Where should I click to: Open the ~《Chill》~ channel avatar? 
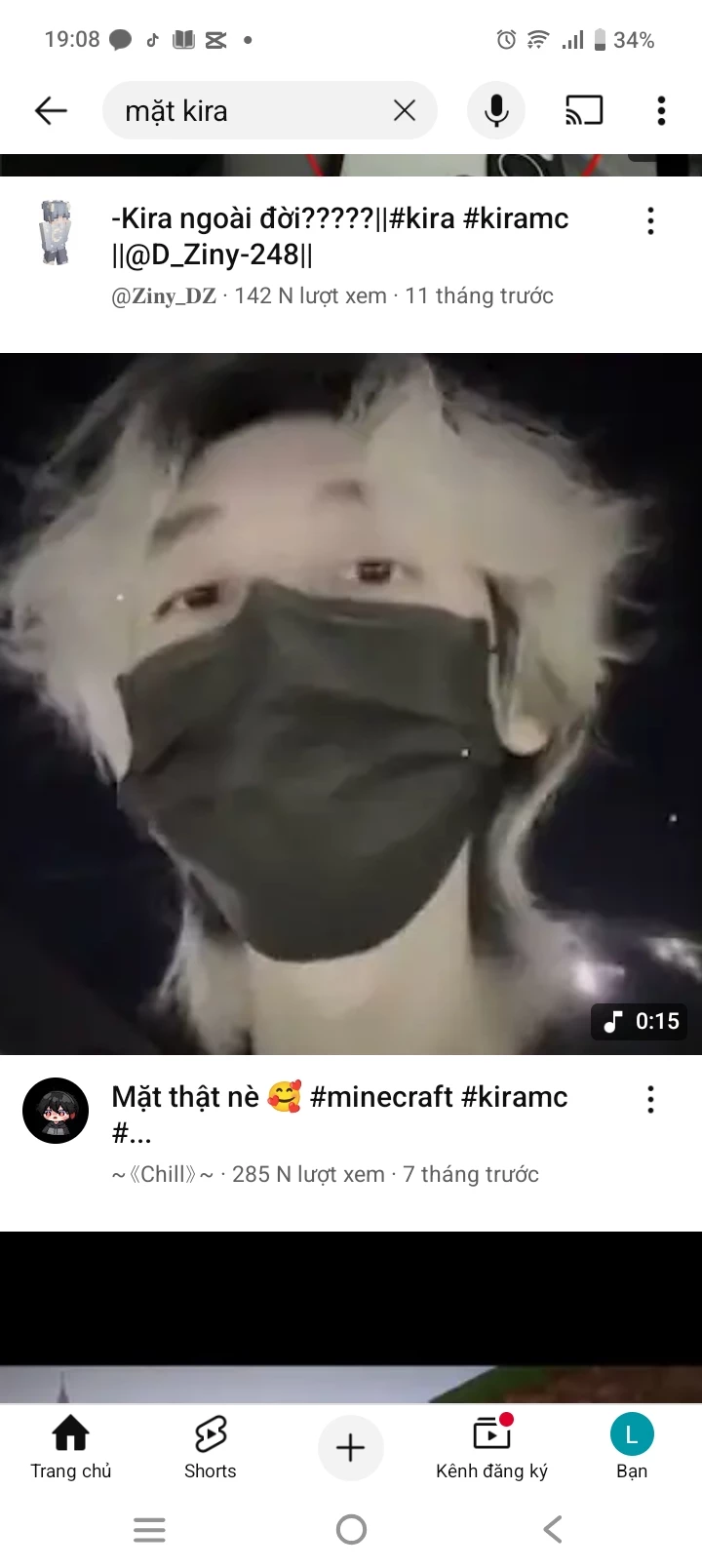tap(56, 1111)
